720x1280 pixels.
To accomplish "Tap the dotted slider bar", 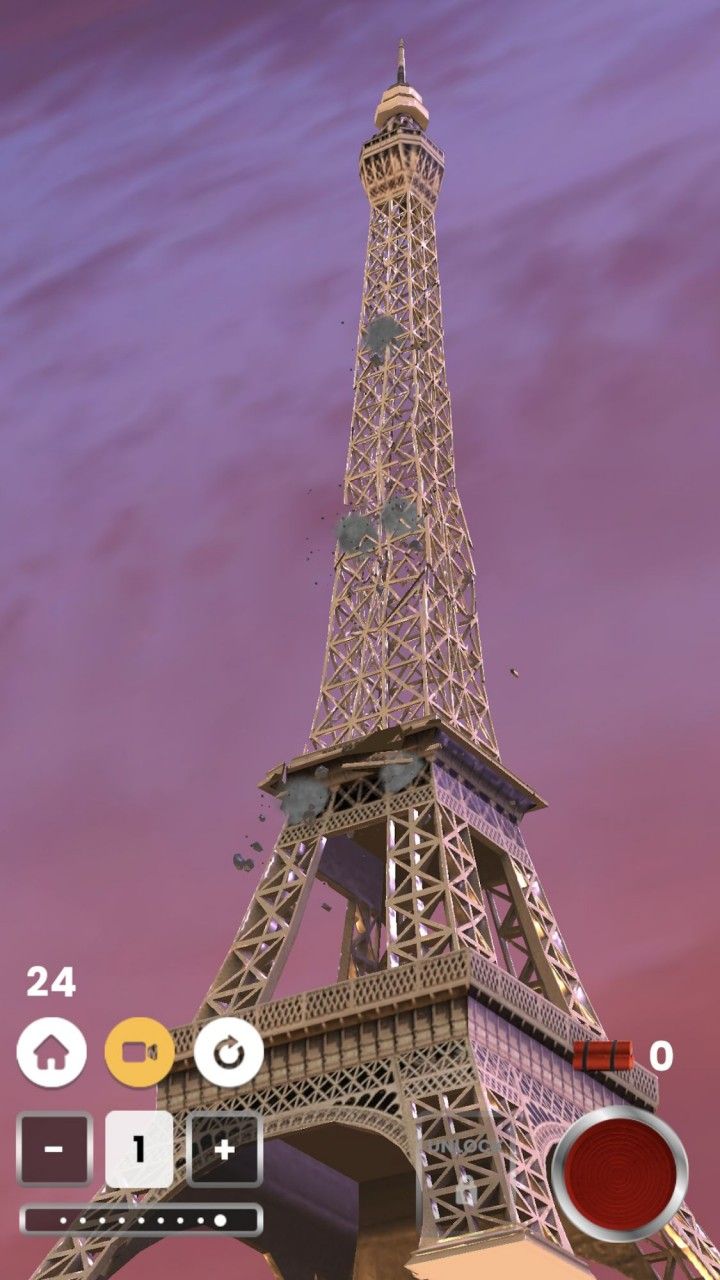I will pyautogui.click(x=141, y=1220).
